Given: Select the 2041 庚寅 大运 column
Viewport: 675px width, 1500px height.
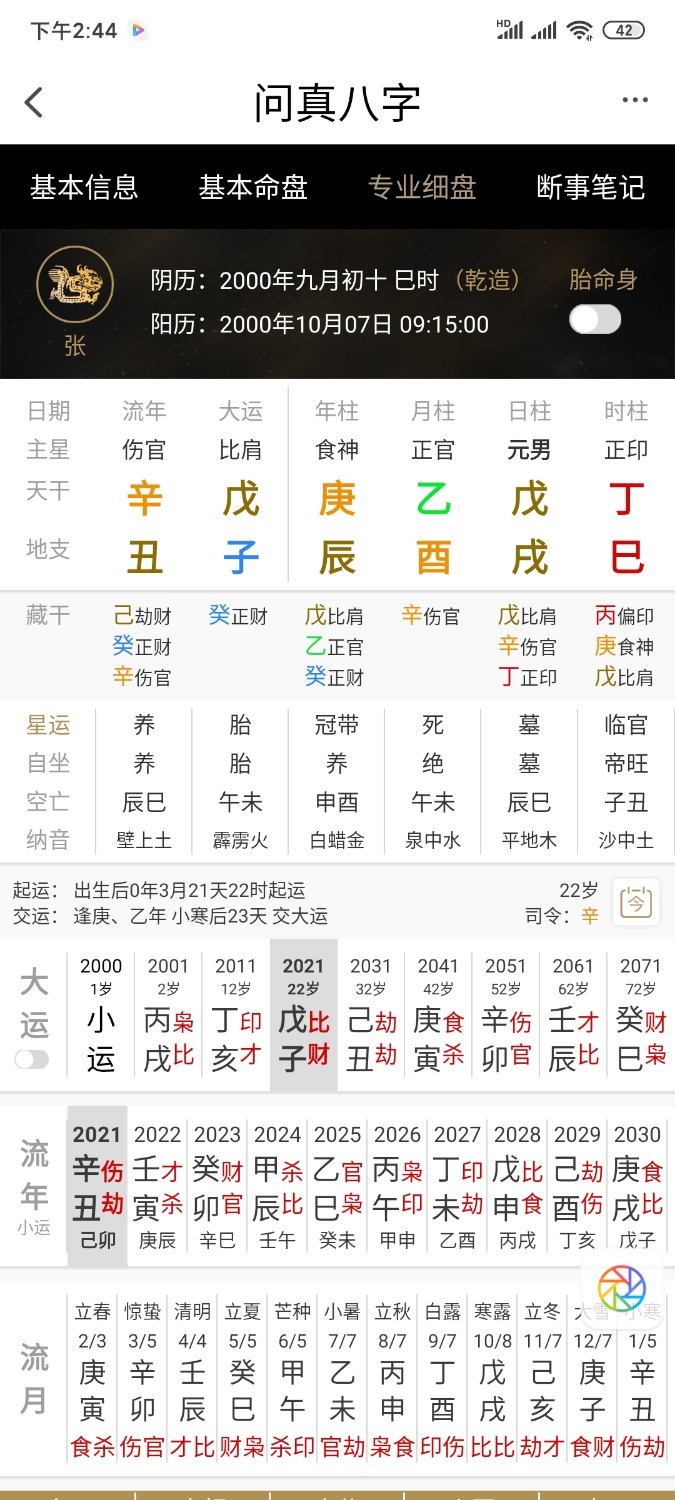Looking at the screenshot, I should click(438, 1015).
